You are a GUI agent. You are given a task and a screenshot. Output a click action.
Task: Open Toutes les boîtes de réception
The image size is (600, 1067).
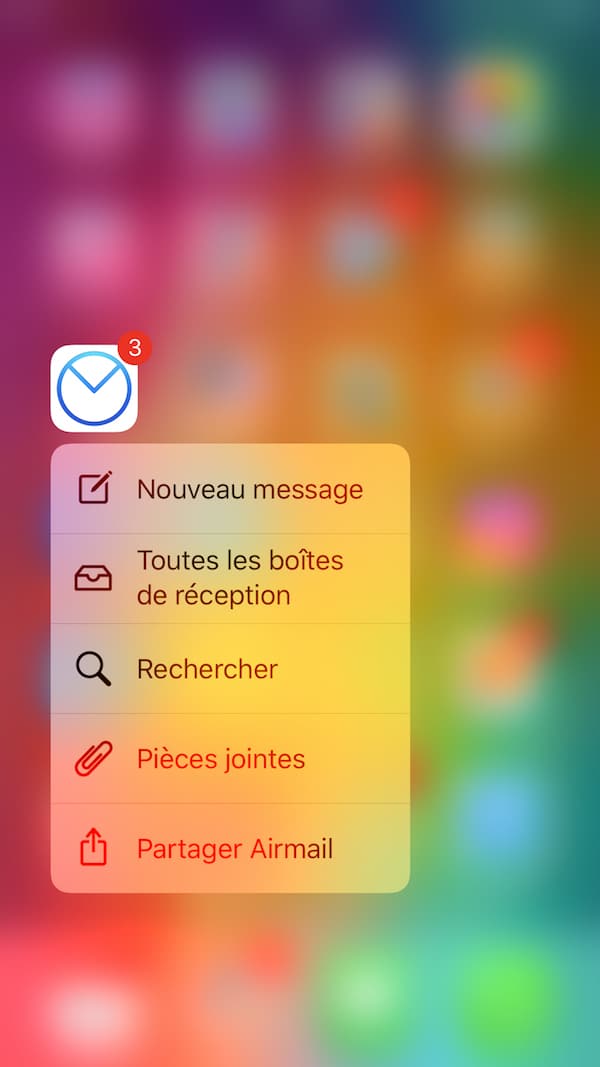point(230,578)
